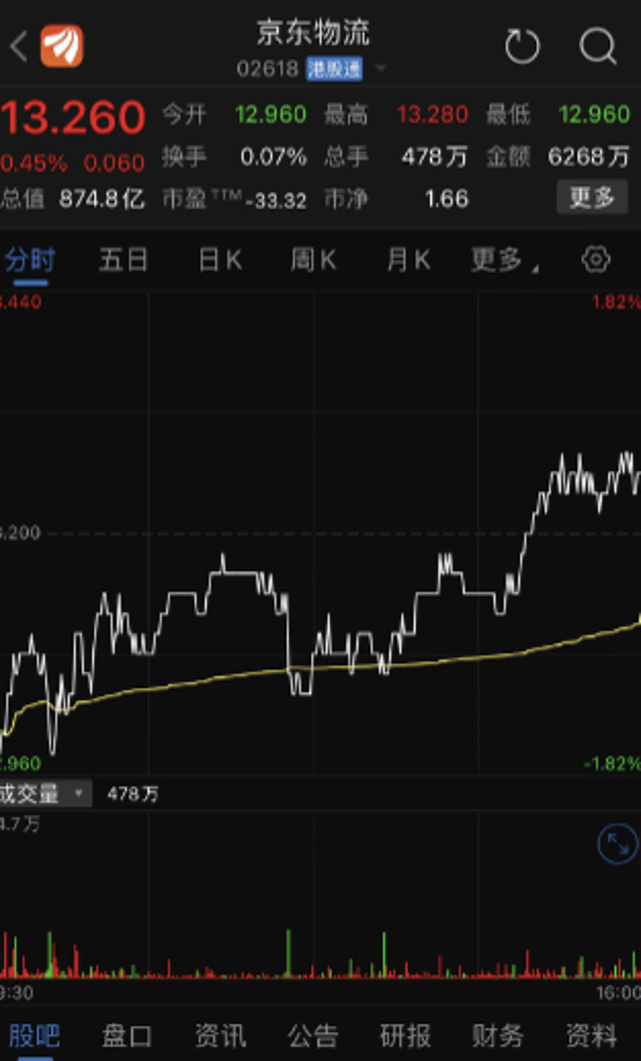This screenshot has width=641, height=1061.
Task: Open the 财务 tab
Action: [497, 1035]
